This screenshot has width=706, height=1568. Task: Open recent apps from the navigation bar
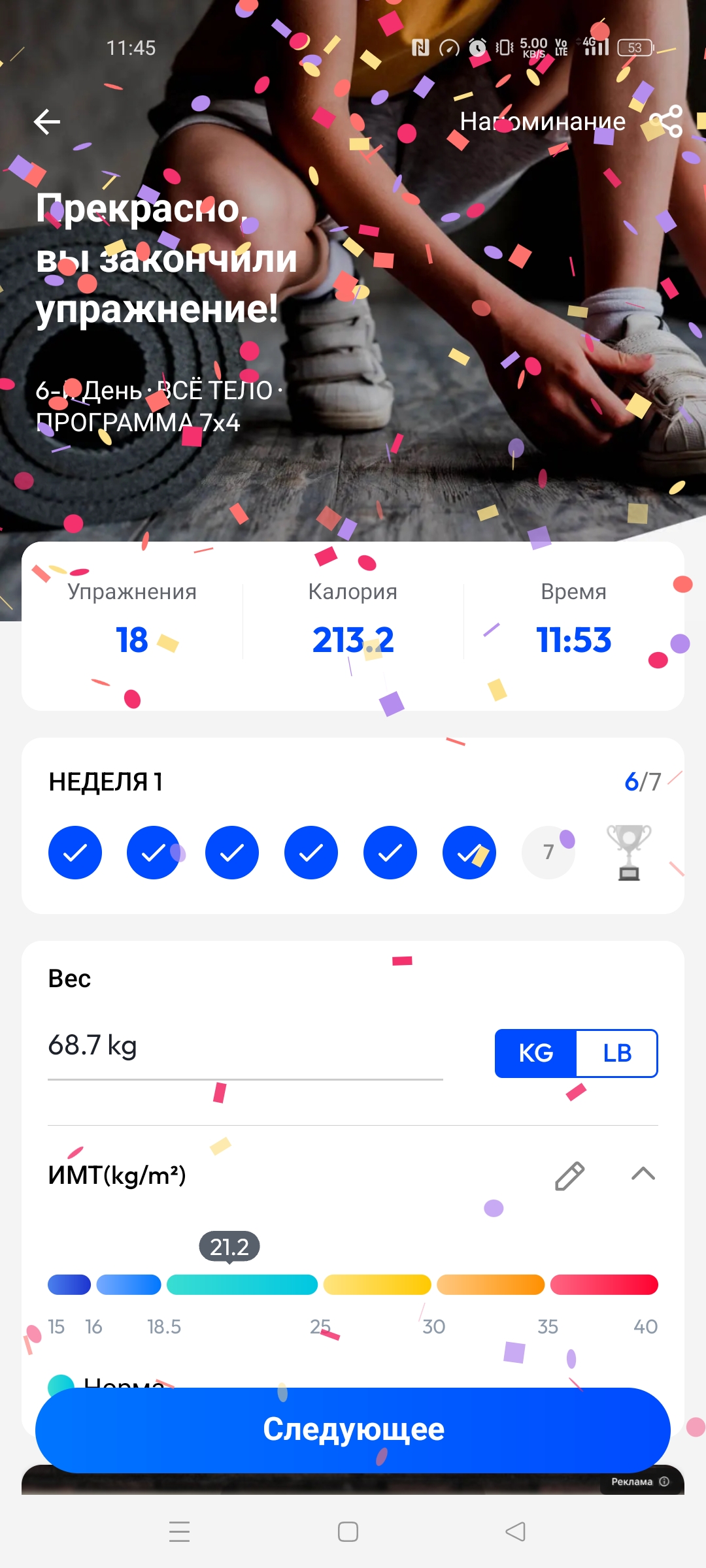[179, 1531]
